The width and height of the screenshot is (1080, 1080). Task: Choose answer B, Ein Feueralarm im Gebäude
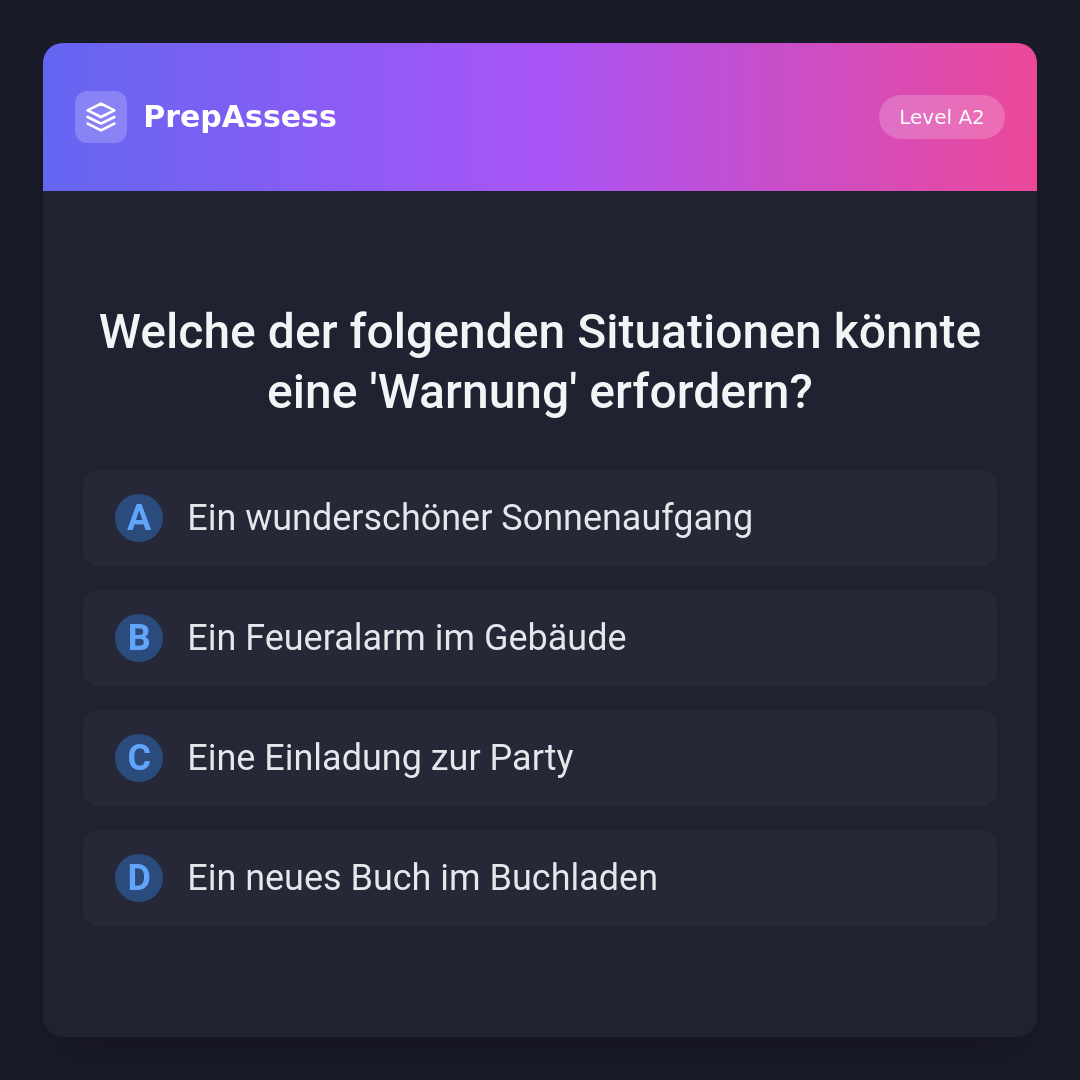click(540, 638)
